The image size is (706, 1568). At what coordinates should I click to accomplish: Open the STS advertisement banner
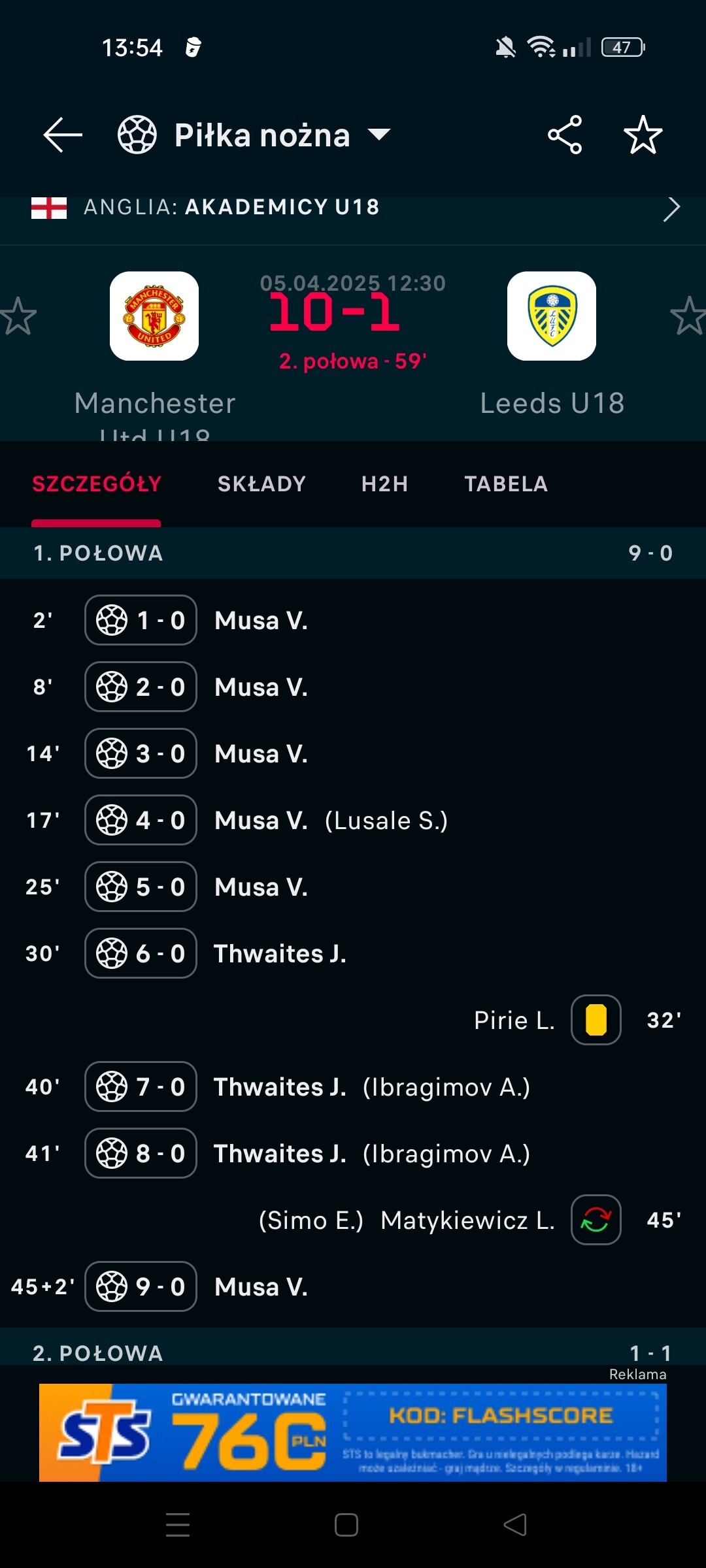353,1432
